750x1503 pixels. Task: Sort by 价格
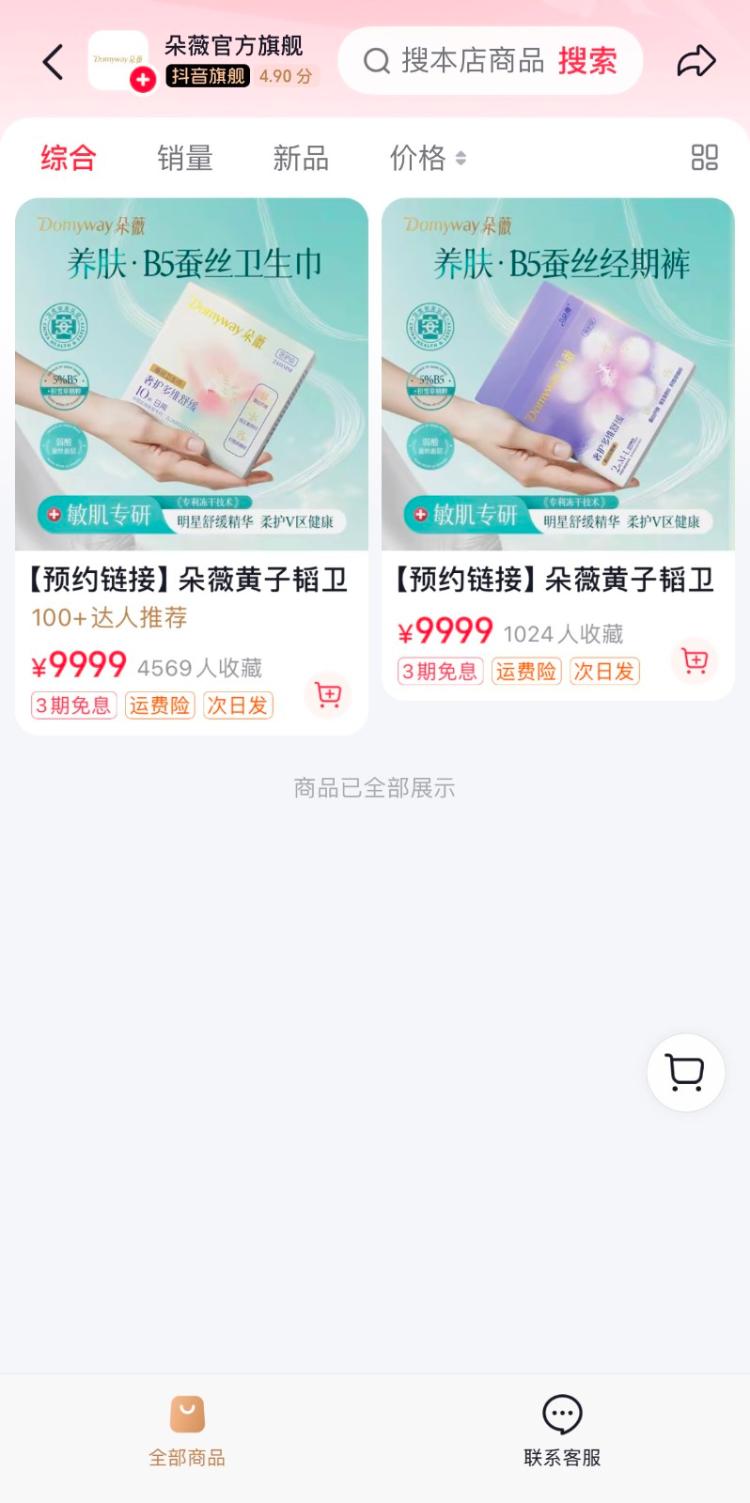(x=427, y=158)
